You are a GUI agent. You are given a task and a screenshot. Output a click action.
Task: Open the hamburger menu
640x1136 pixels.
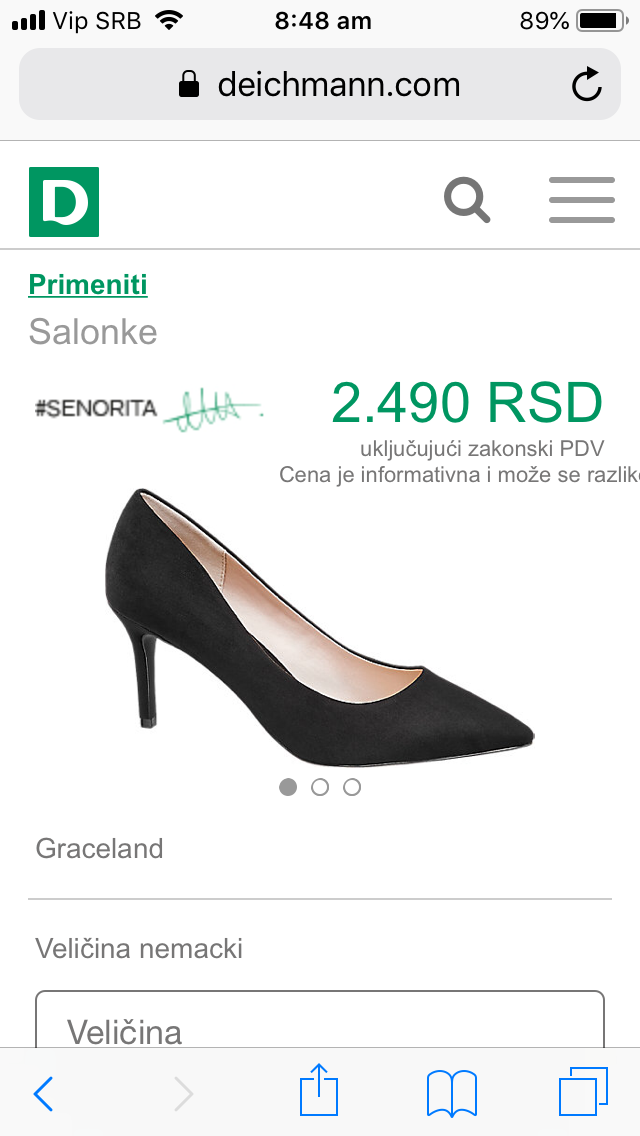[581, 200]
